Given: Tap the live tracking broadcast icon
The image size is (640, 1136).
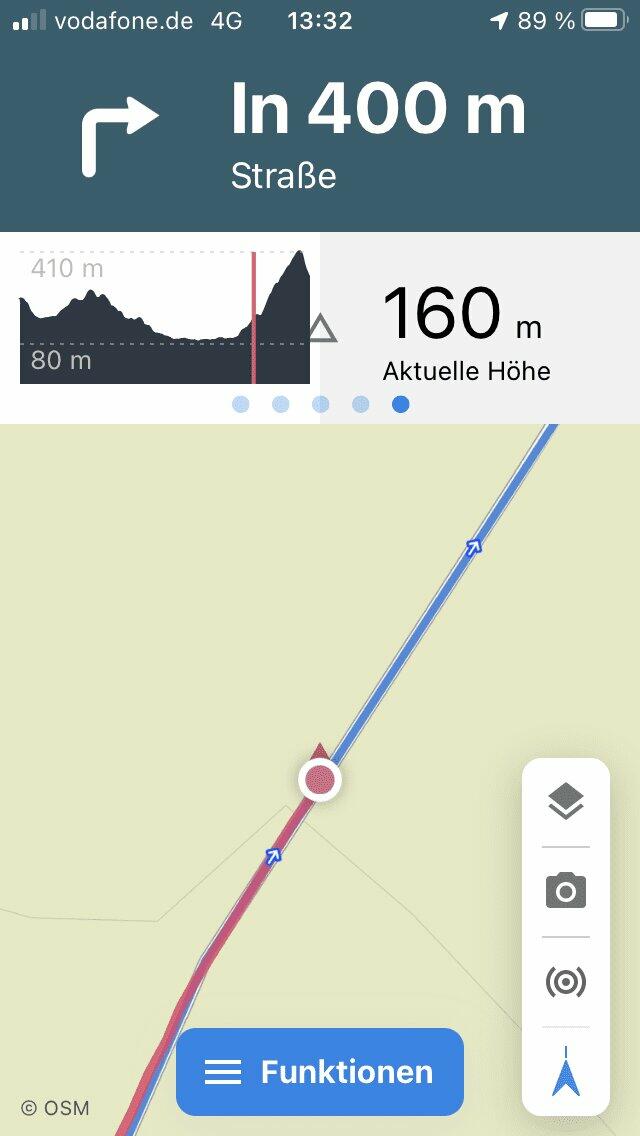Looking at the screenshot, I should [x=565, y=982].
